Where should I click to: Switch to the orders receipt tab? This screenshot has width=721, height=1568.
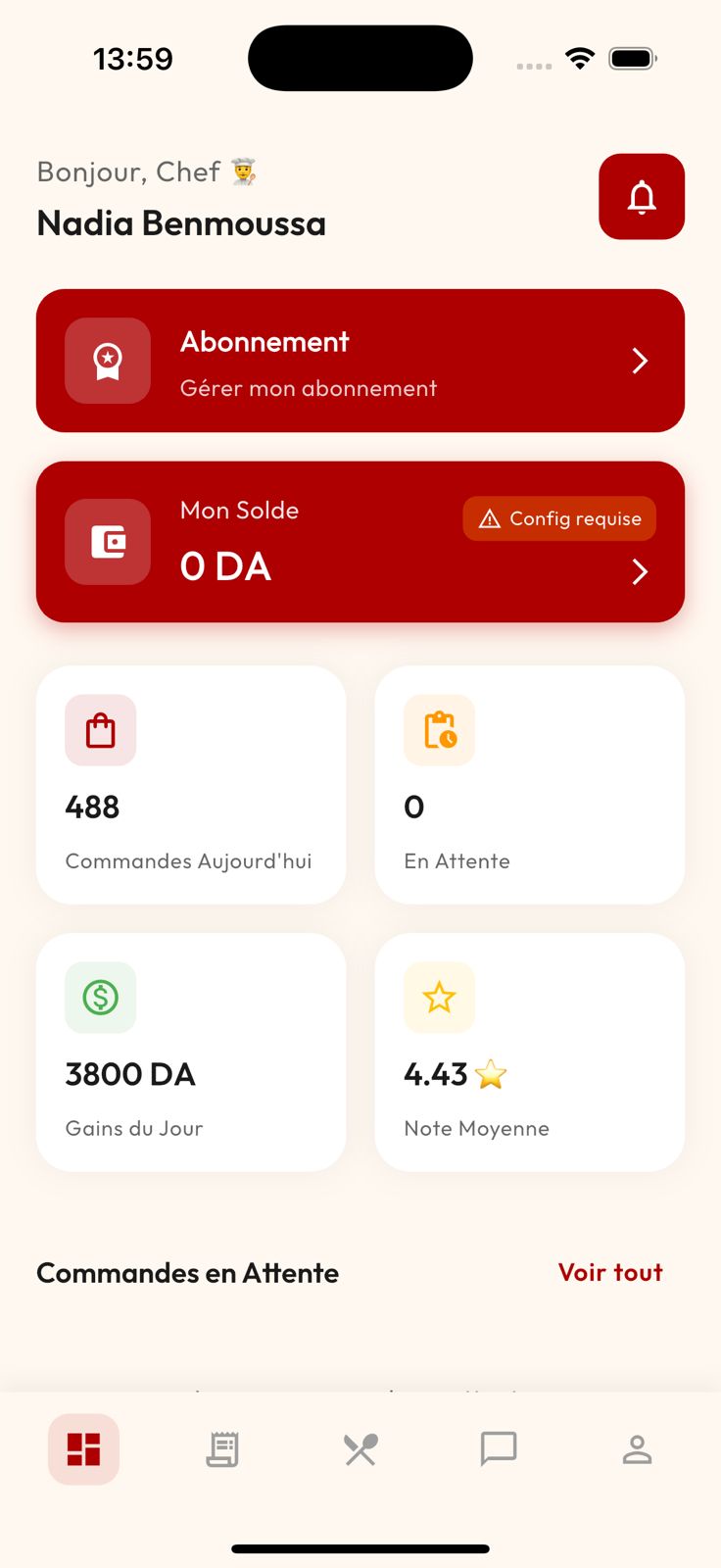pyautogui.click(x=221, y=1448)
